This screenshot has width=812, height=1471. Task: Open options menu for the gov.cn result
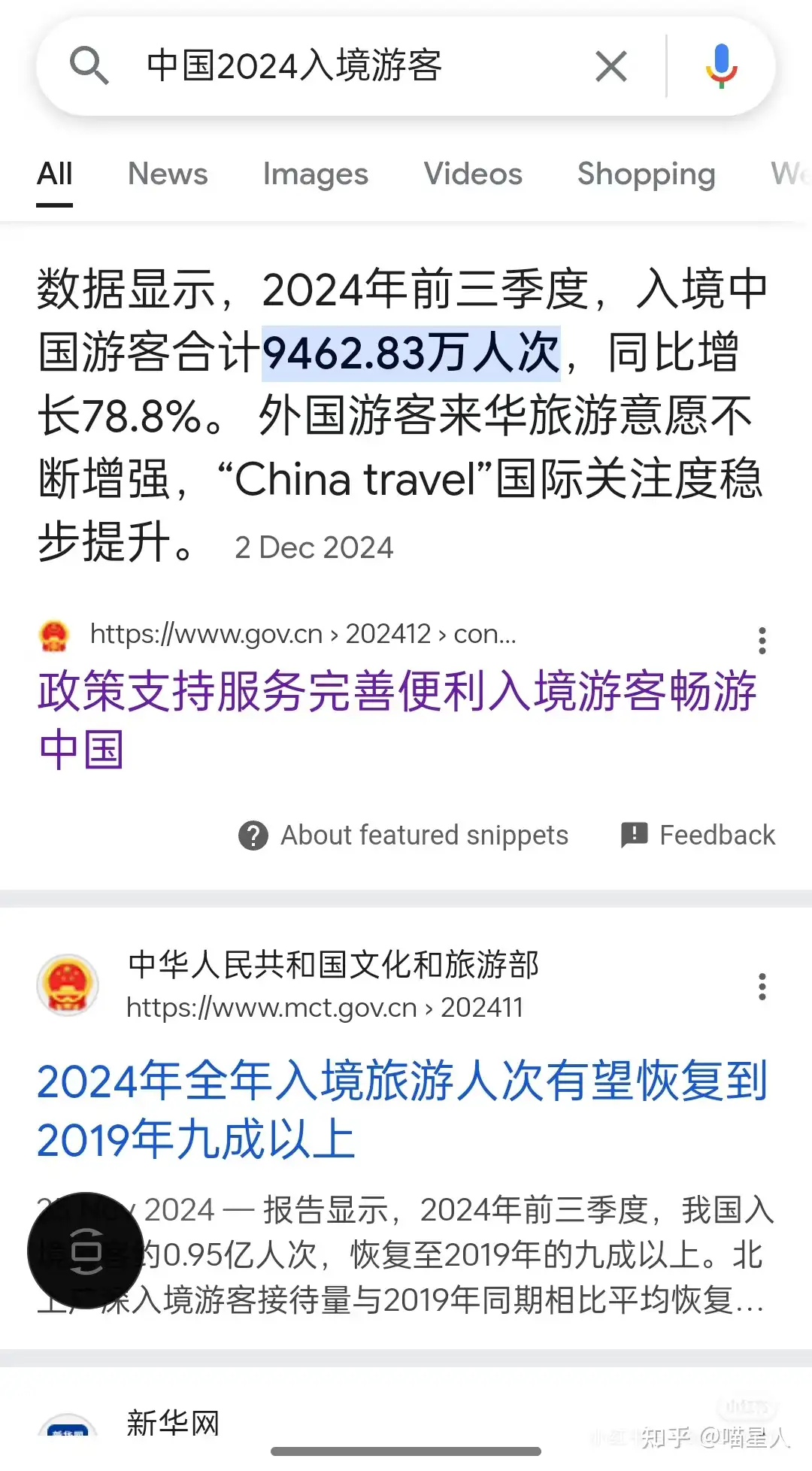point(762,640)
